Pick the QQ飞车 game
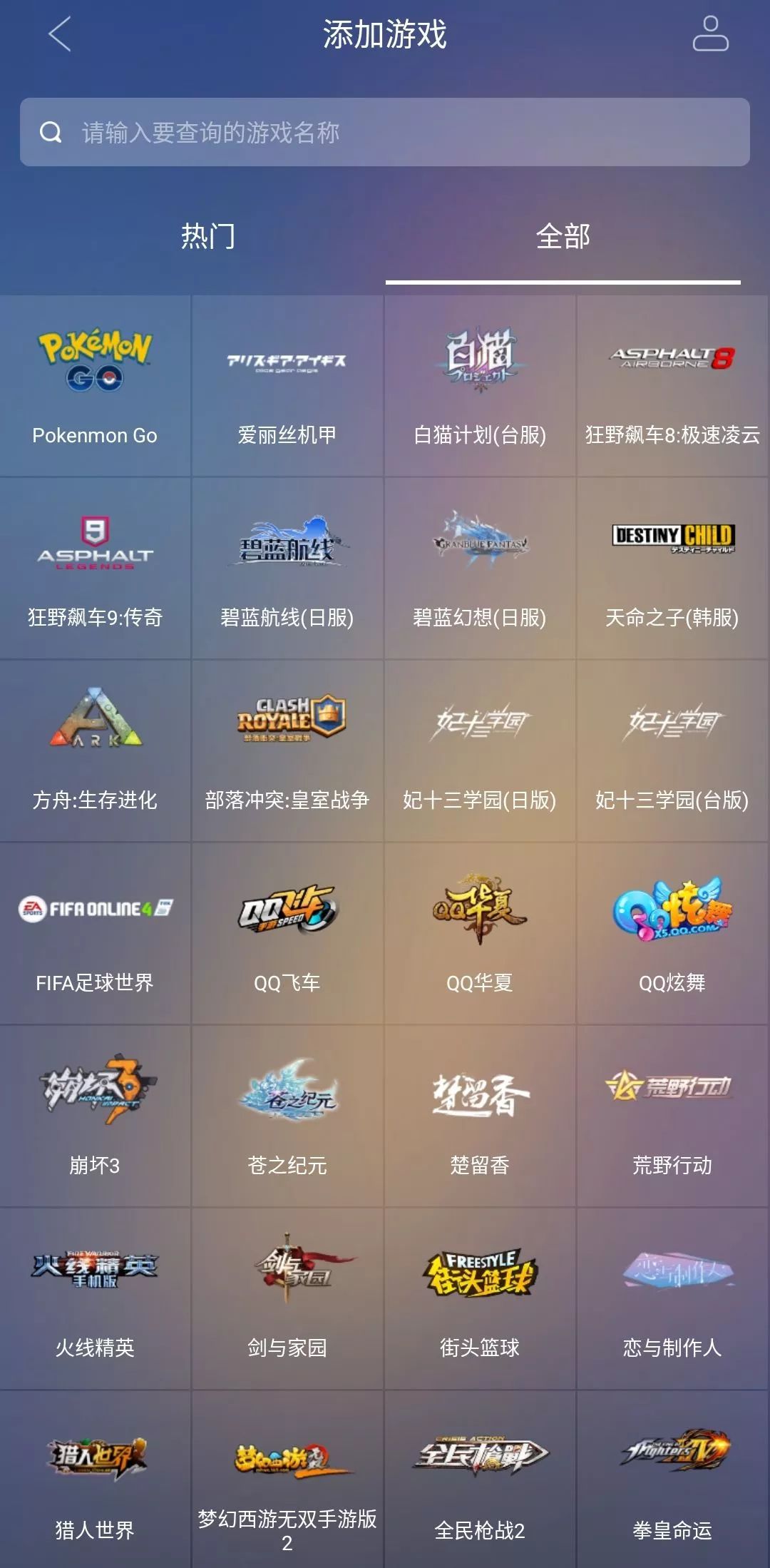The image size is (770, 1568). (x=287, y=934)
